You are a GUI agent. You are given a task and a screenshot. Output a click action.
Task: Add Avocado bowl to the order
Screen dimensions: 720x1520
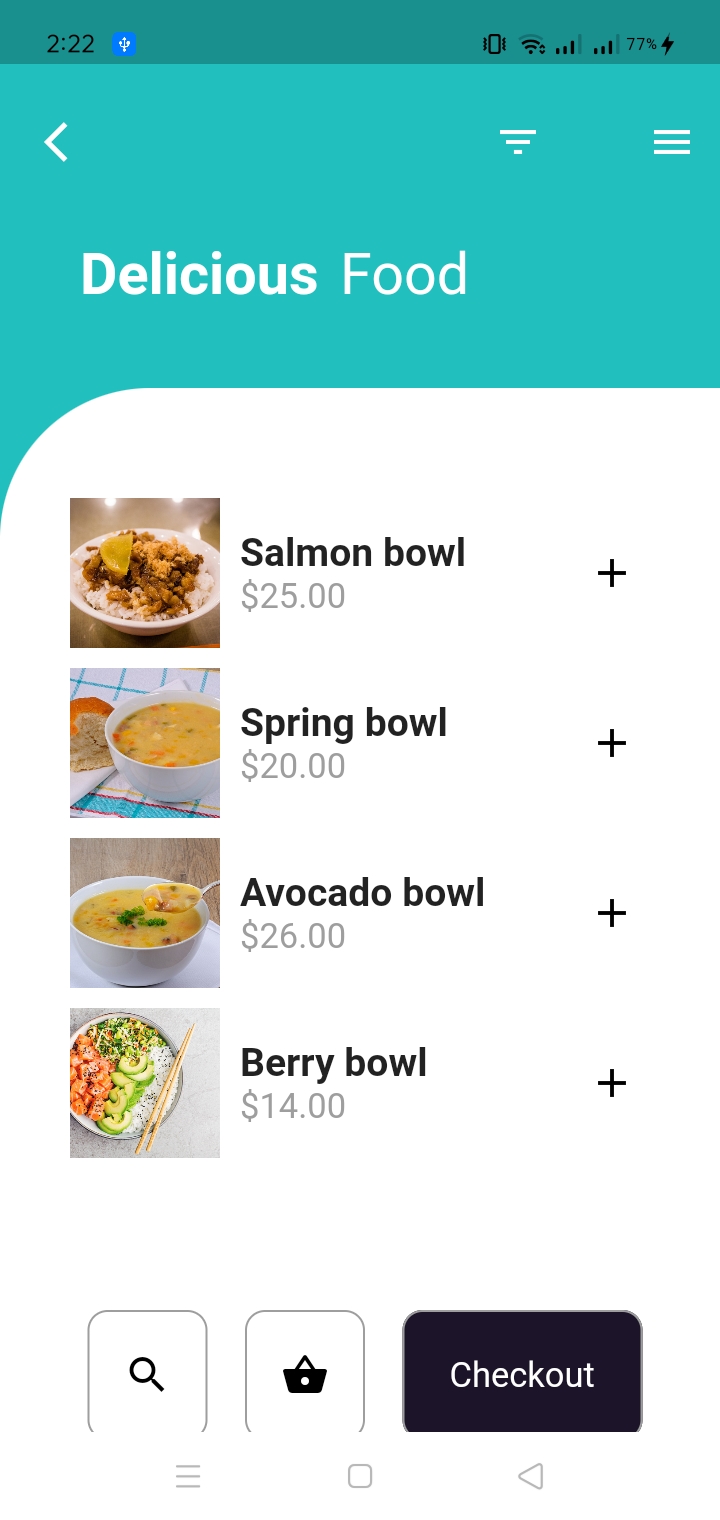click(x=611, y=913)
